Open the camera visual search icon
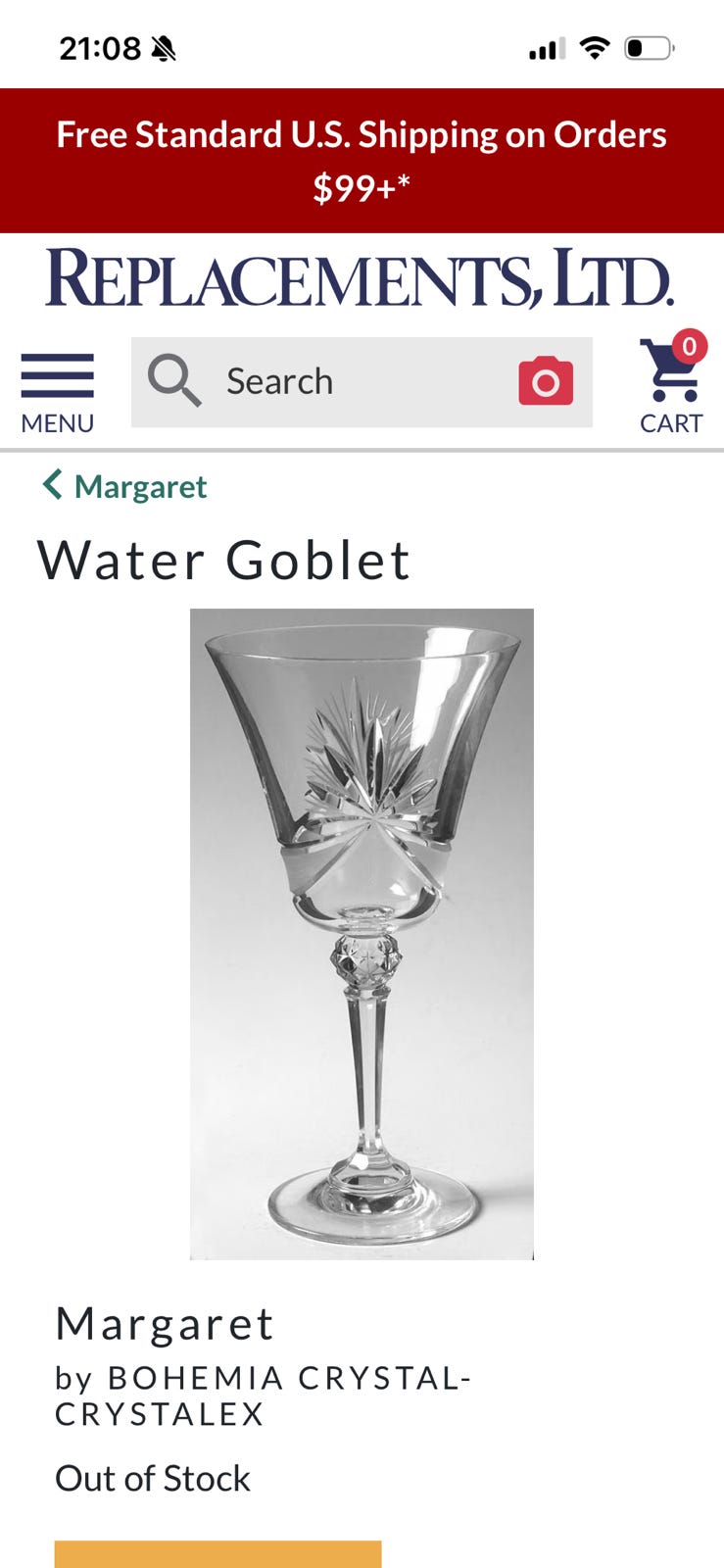This screenshot has height=1568, width=724. [547, 380]
